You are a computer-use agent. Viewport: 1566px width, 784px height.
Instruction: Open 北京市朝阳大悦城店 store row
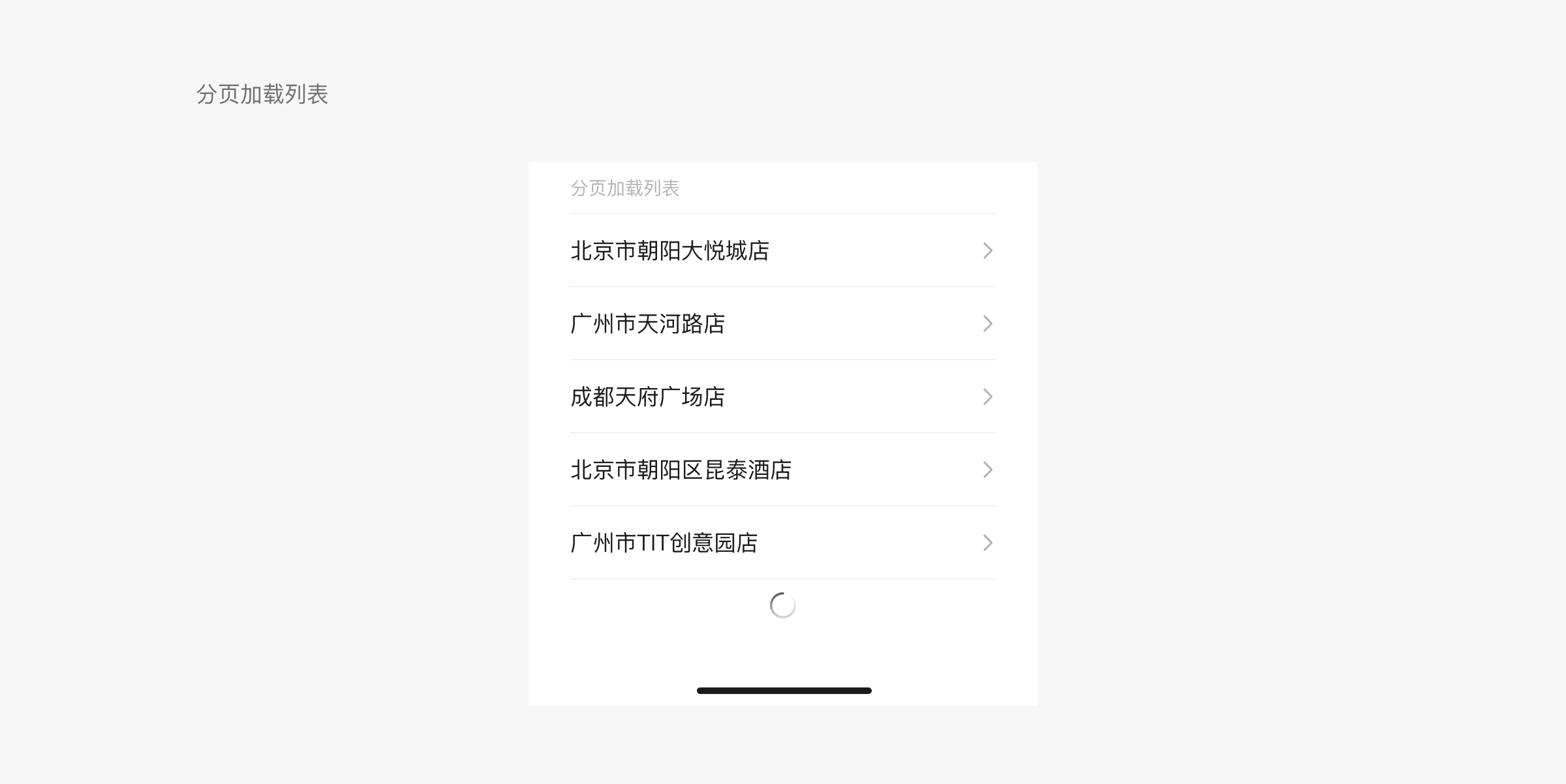point(782,250)
